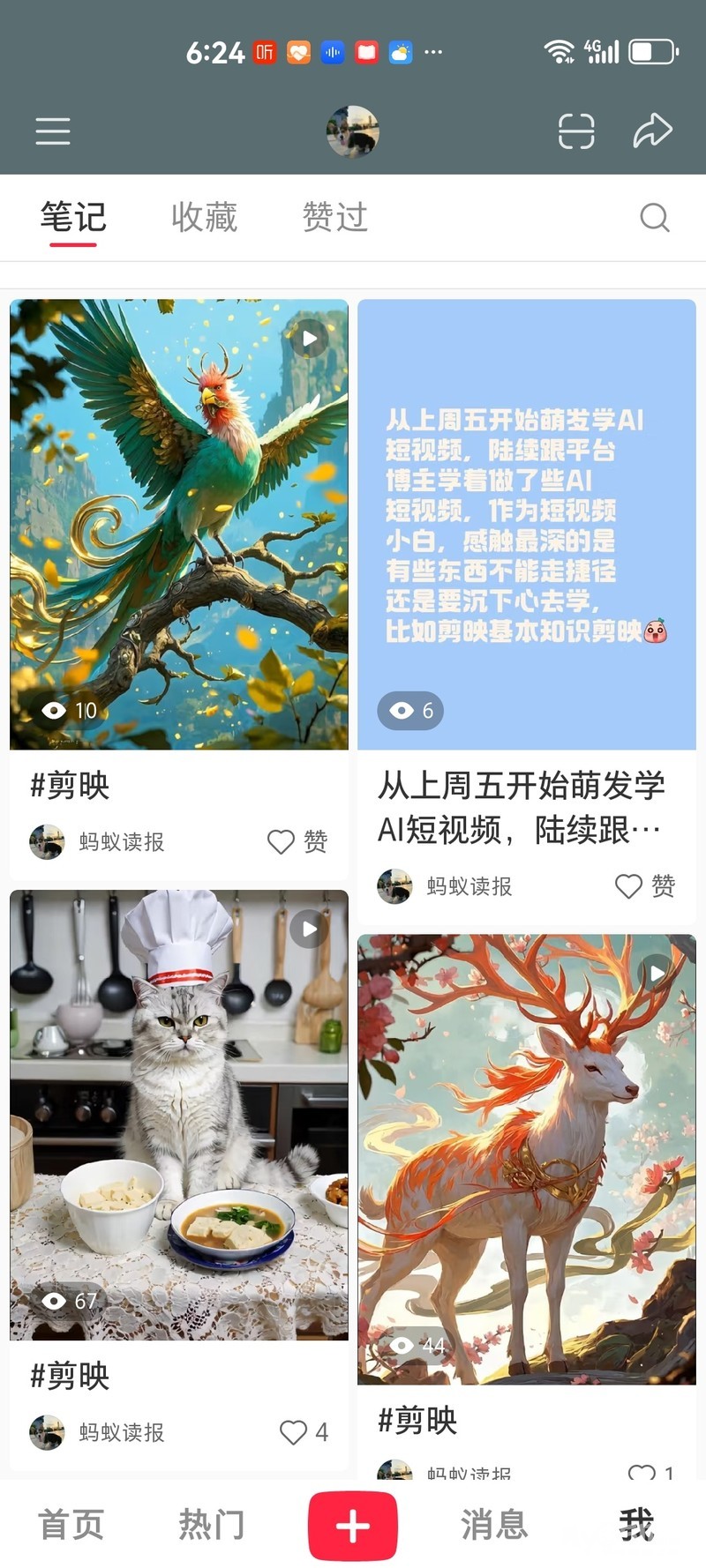
Task: Open the blue text note about AI短视频
Action: tap(527, 524)
